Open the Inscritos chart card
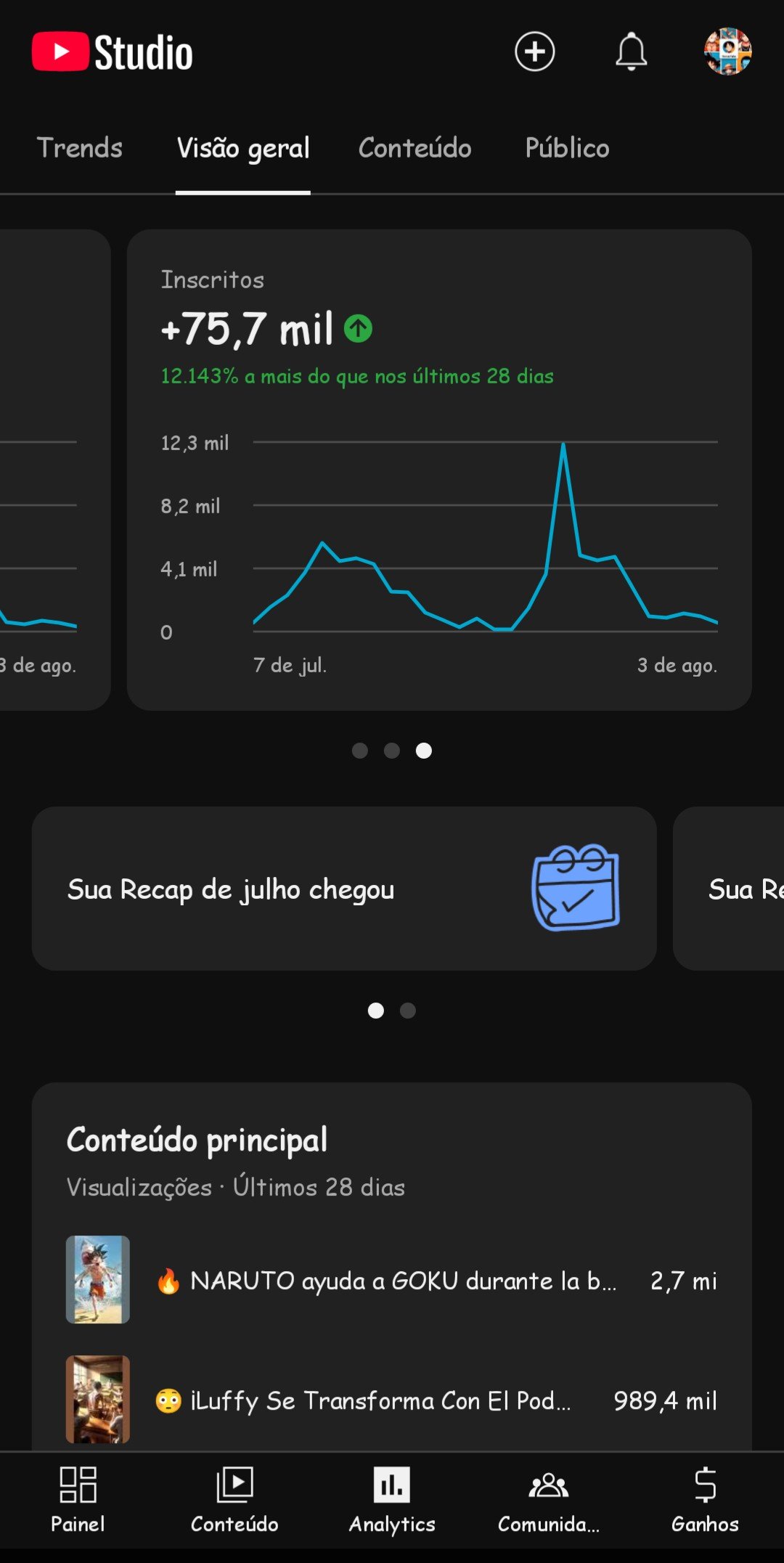This screenshot has height=1563, width=784. coord(439,470)
